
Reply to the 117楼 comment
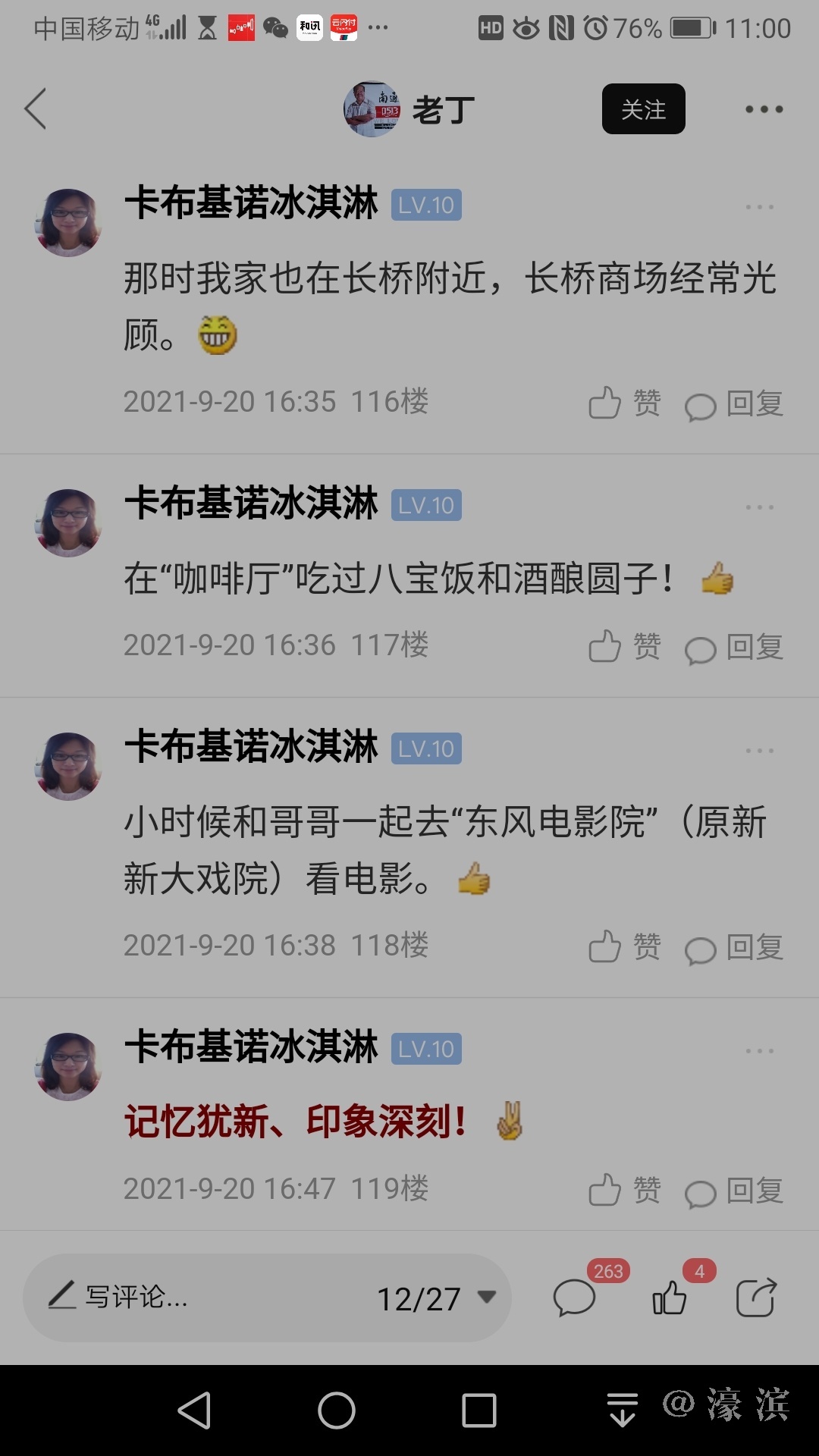click(x=734, y=648)
